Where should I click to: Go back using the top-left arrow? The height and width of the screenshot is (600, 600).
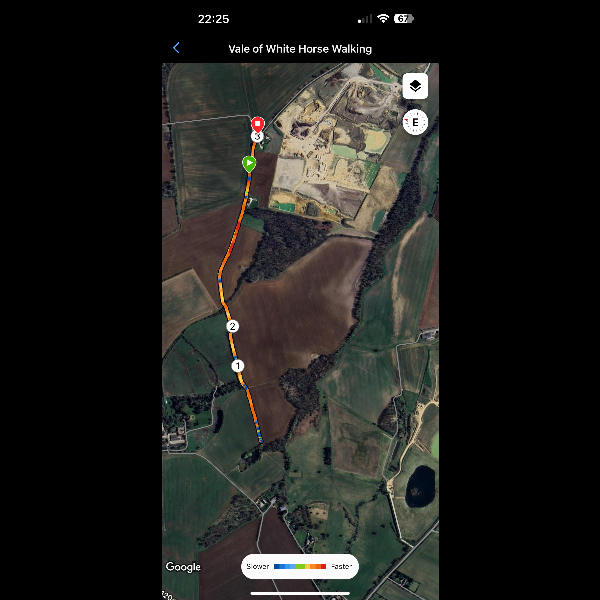pyautogui.click(x=177, y=48)
